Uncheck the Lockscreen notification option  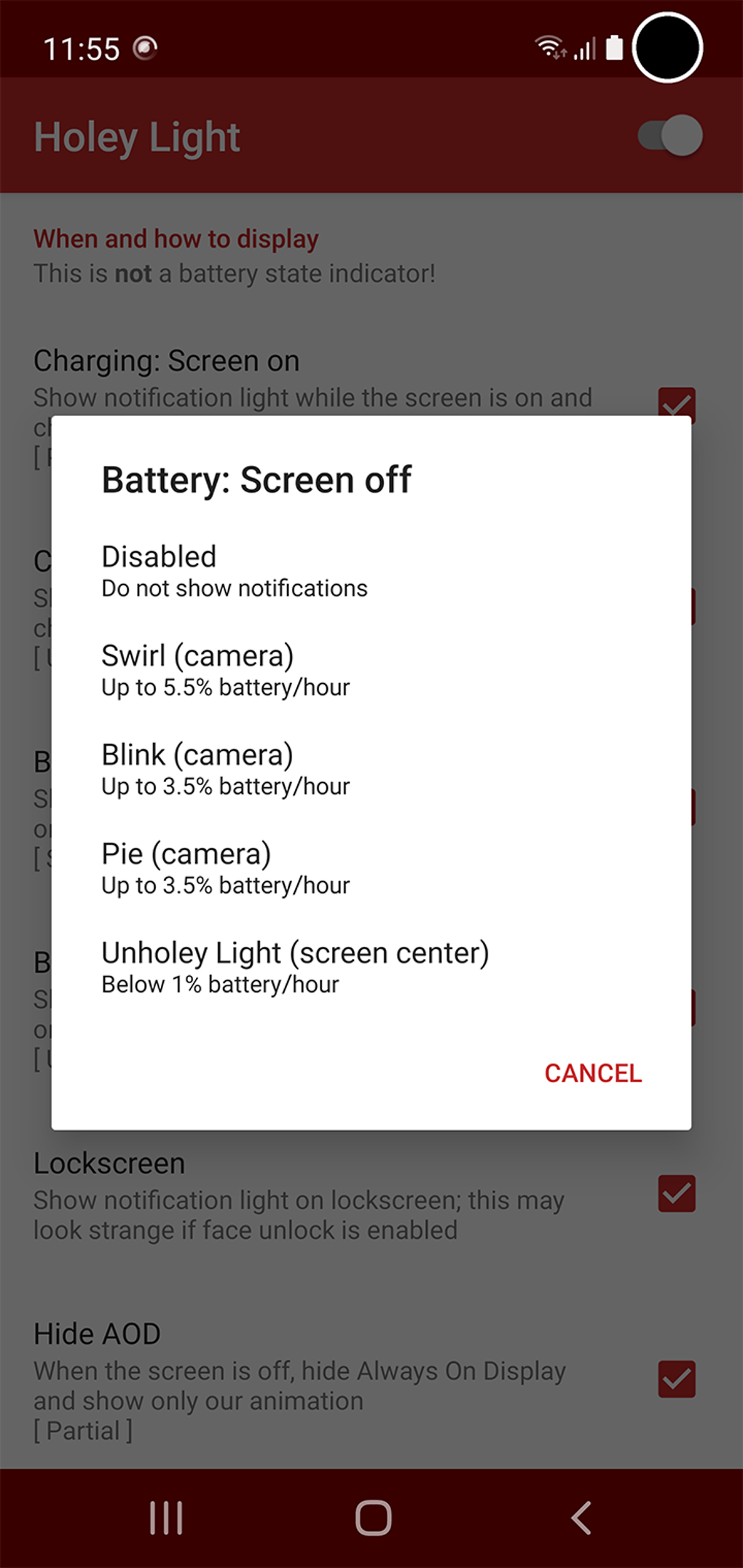pos(676,1194)
